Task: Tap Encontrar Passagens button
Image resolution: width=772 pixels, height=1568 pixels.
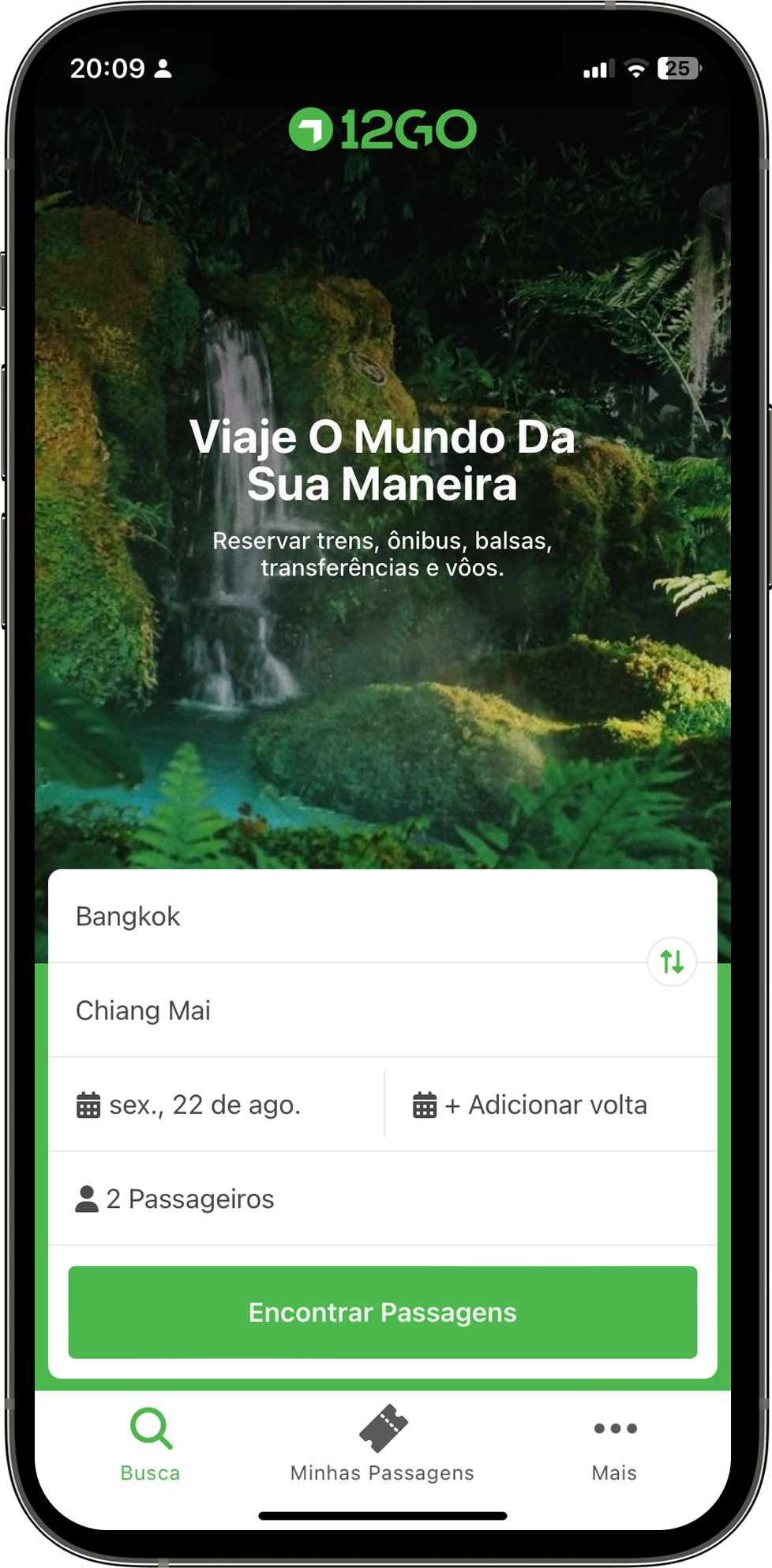Action: tap(383, 1312)
